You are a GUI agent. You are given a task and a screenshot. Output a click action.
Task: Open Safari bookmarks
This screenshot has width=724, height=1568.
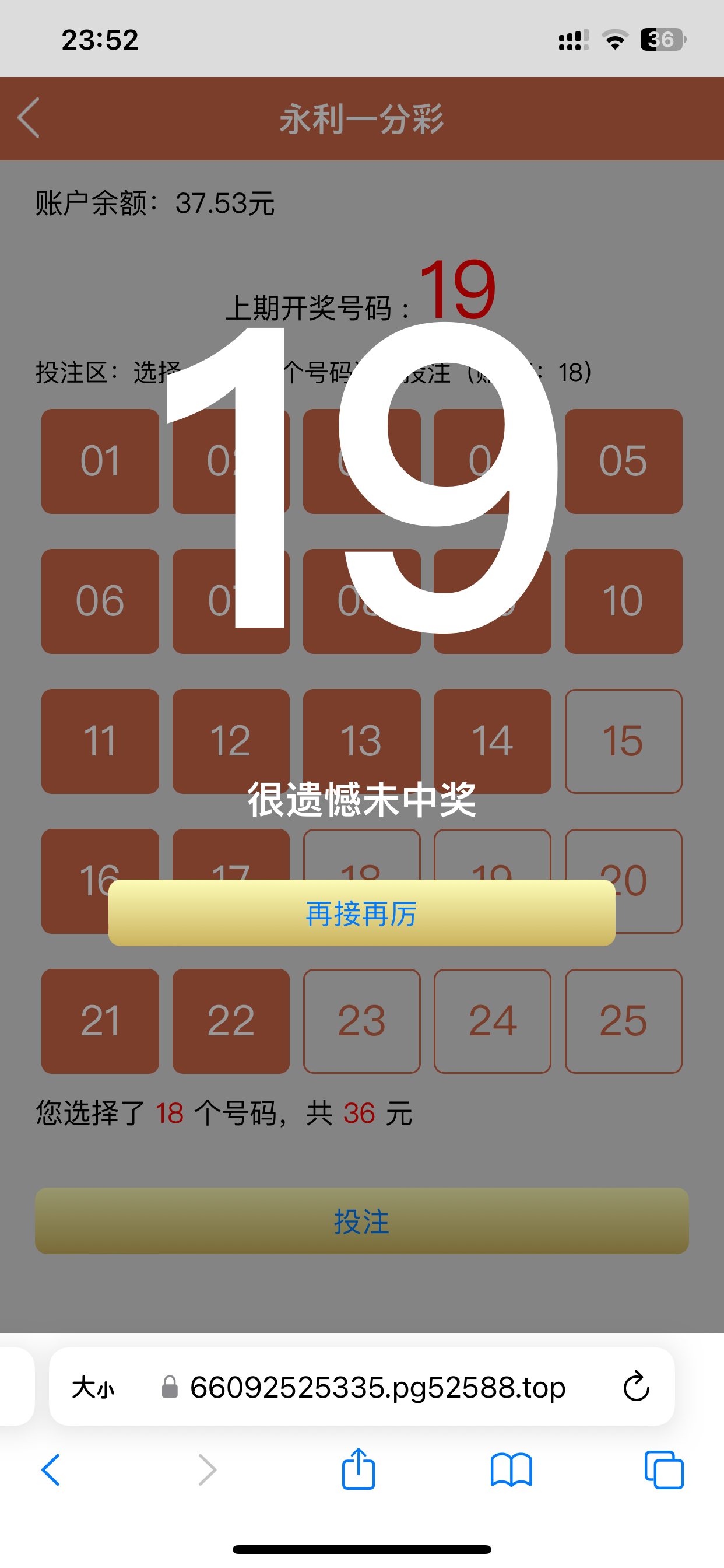(511, 1470)
